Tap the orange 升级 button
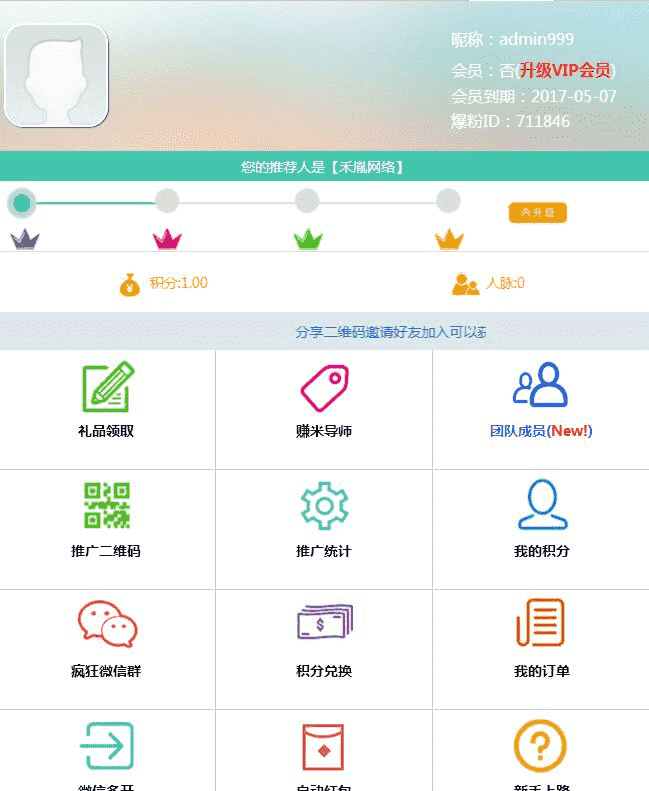Image resolution: width=649 pixels, height=791 pixels. (x=538, y=213)
